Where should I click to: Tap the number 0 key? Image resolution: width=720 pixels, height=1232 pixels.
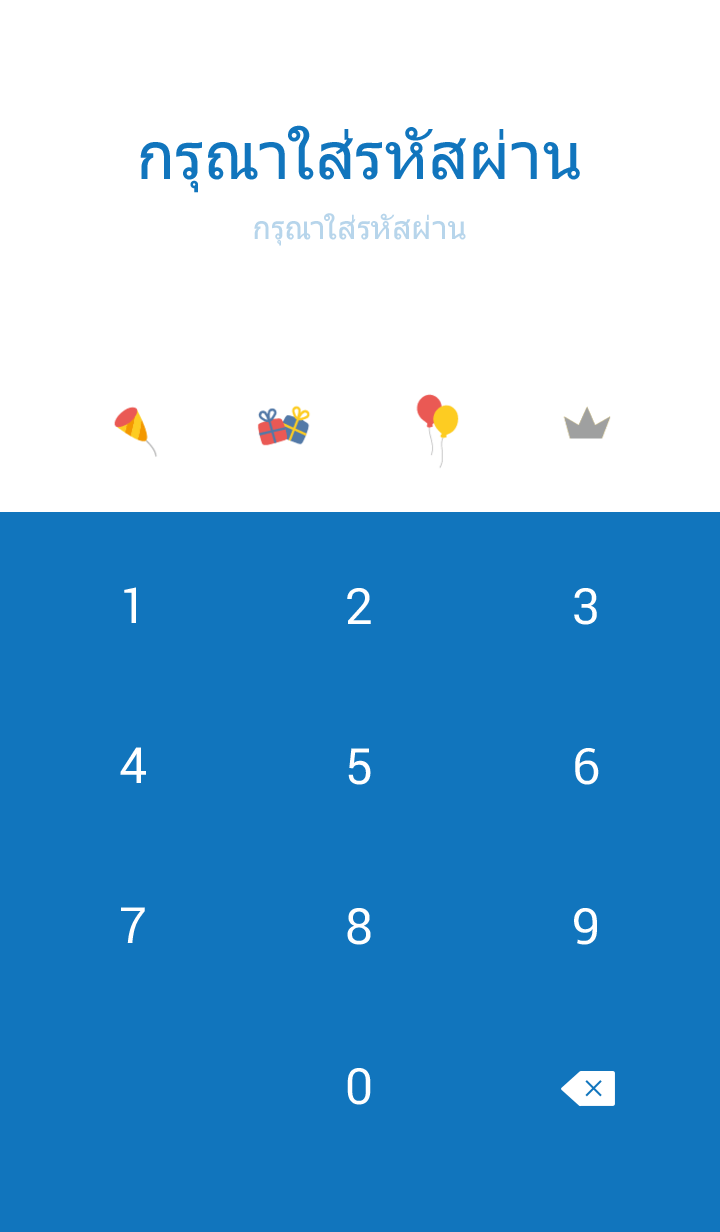[359, 1087]
